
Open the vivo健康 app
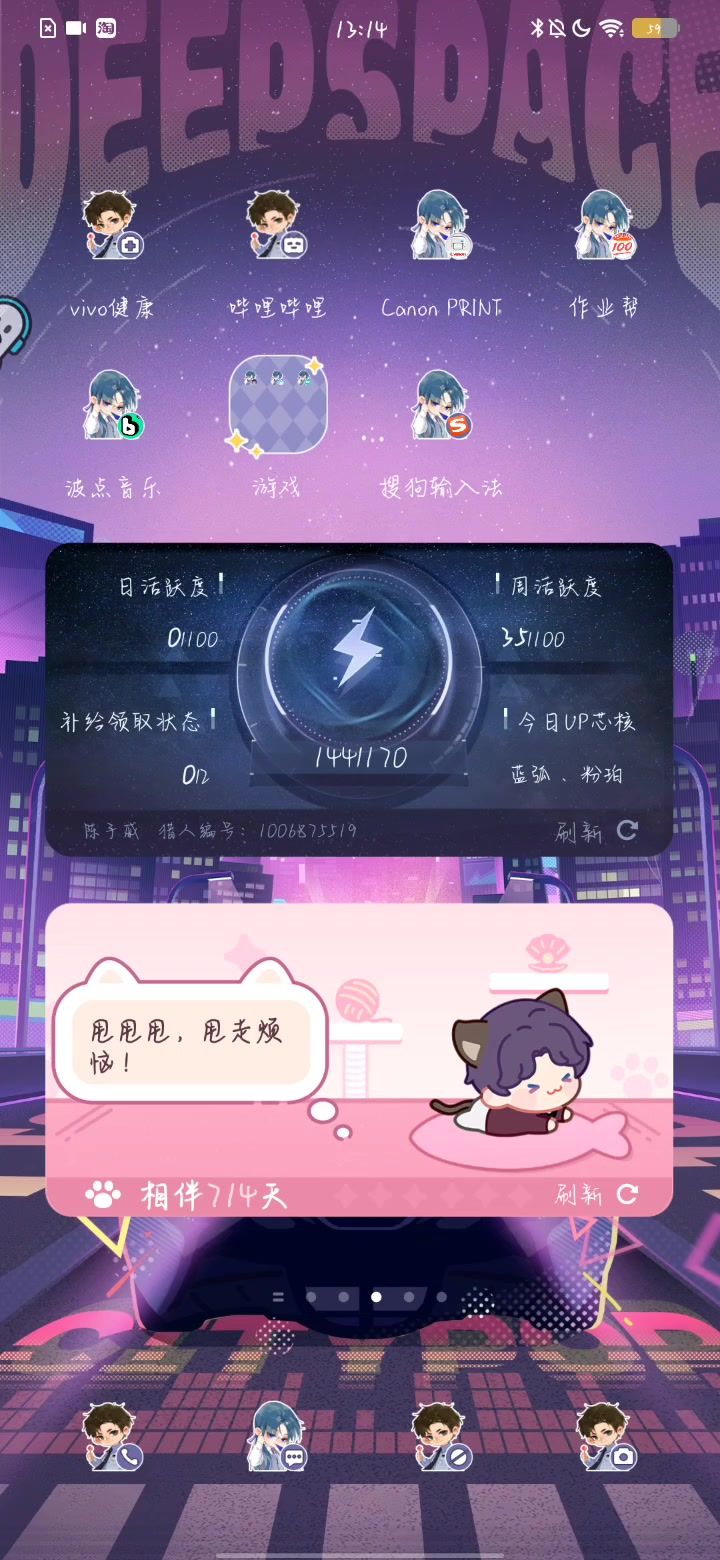113,227
